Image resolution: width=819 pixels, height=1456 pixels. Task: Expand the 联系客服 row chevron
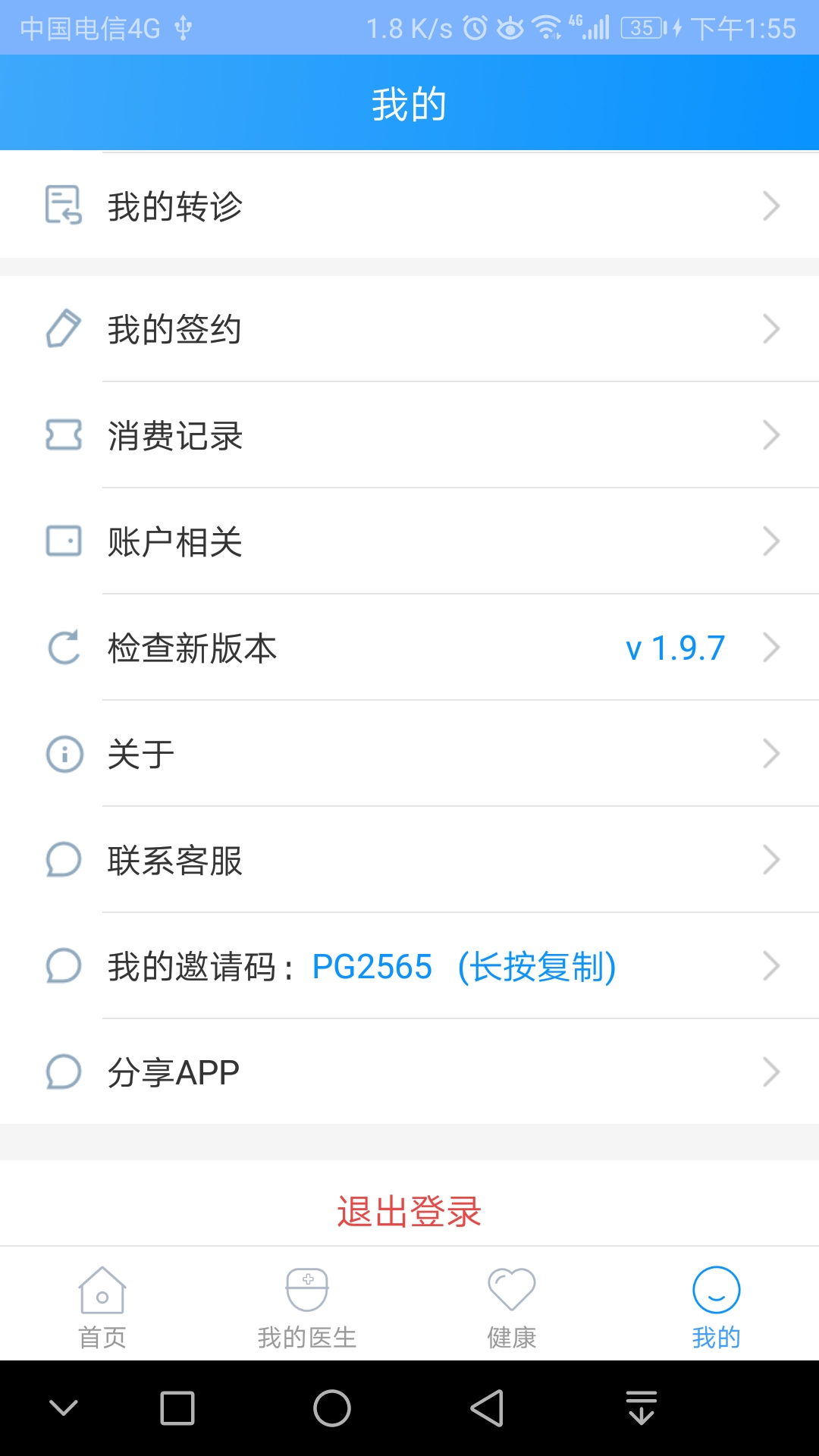tap(771, 859)
